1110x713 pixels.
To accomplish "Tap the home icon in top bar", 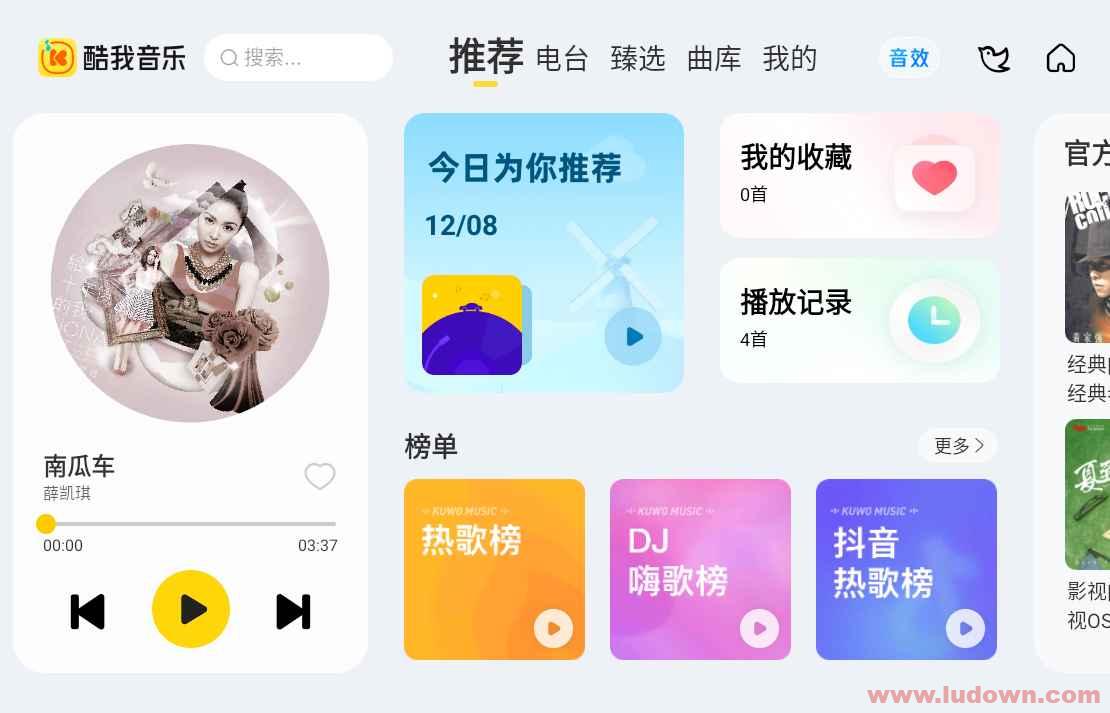I will 1061,58.
